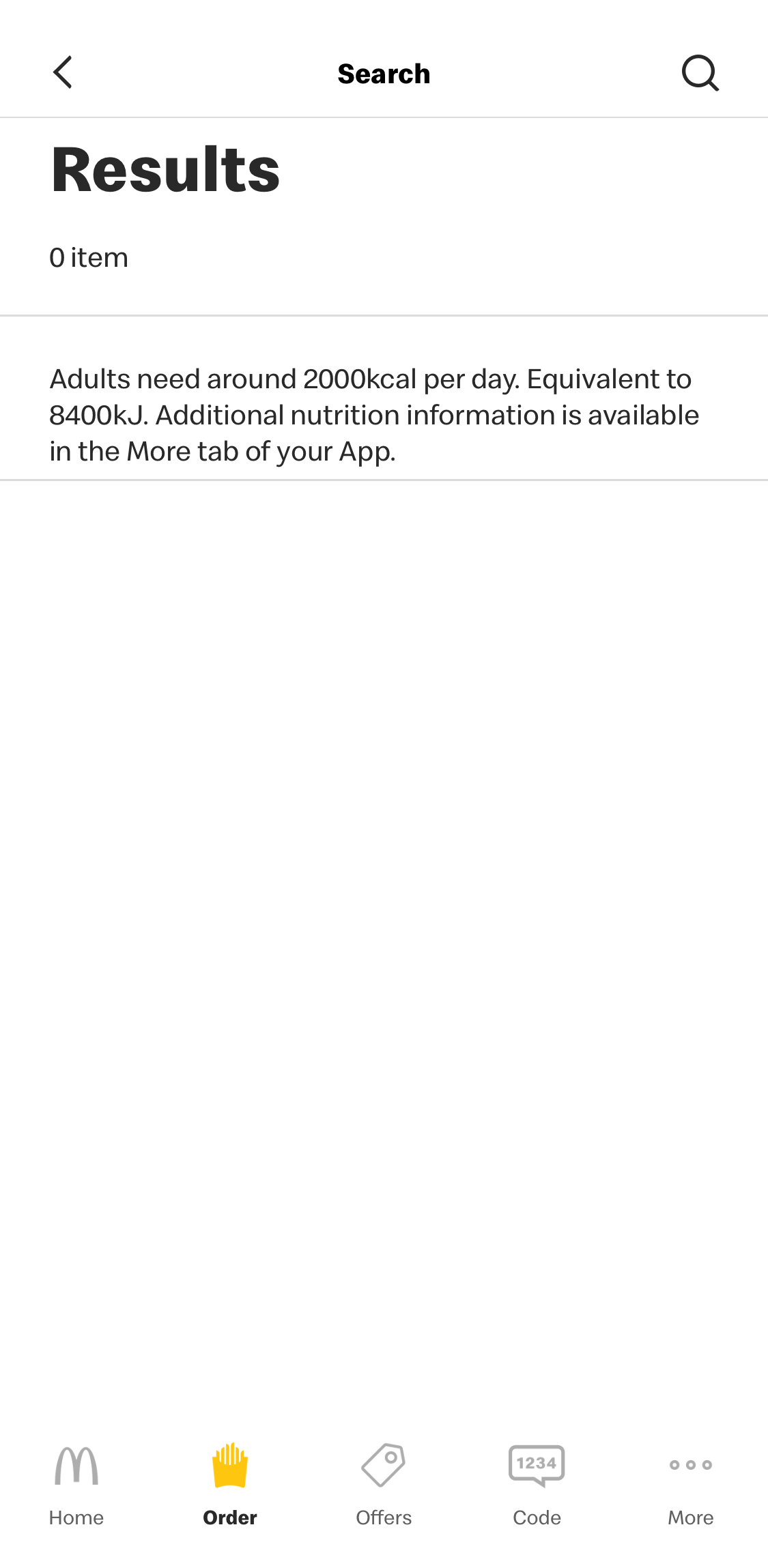This screenshot has width=768, height=1568.
Task: Tap the magnifying glass search icon
Action: click(x=700, y=72)
